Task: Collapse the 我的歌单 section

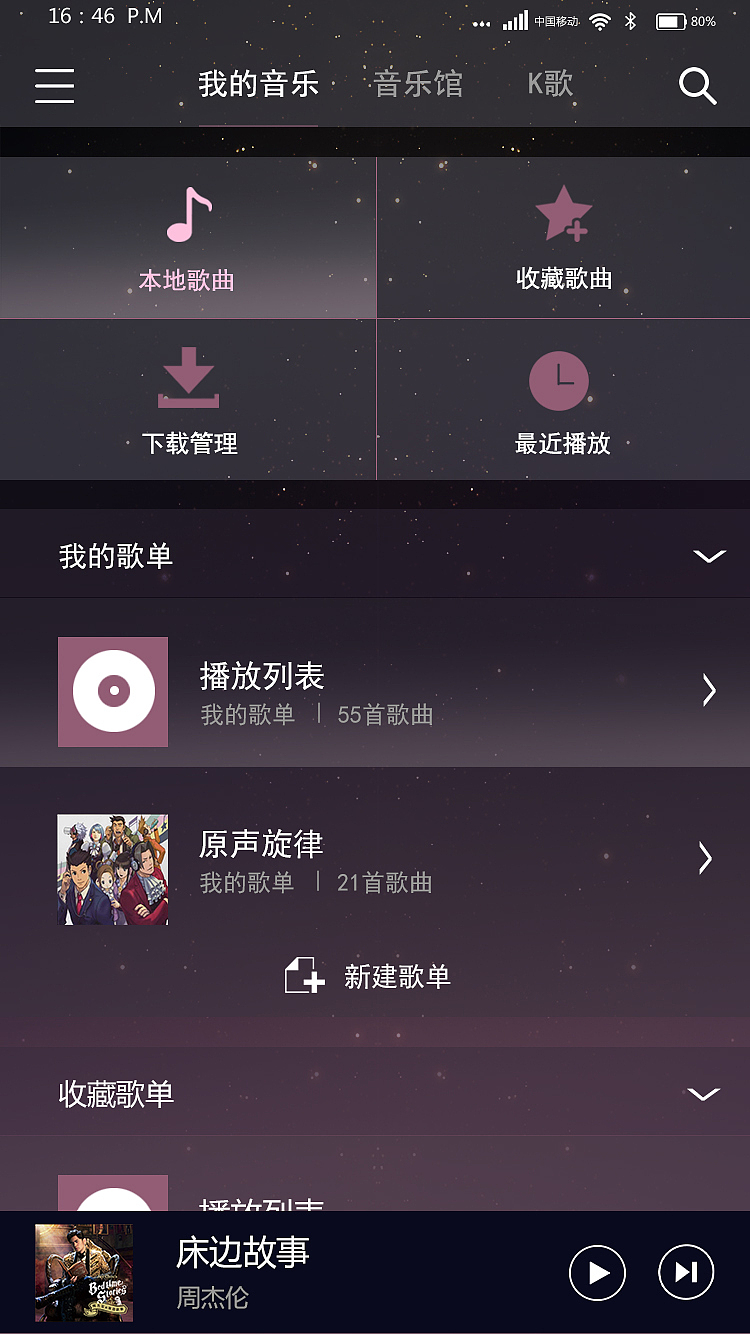Action: 709,556
